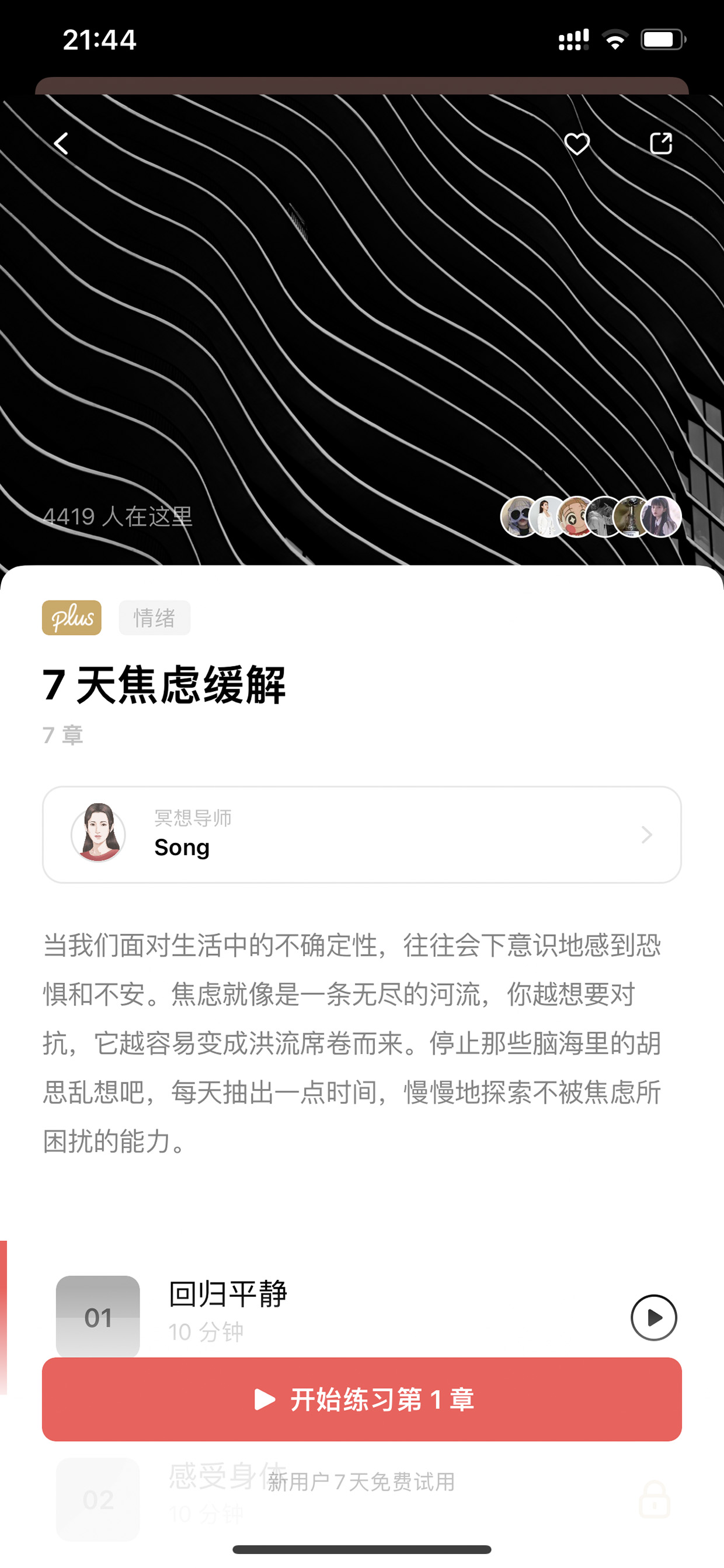Play chapter 01 回归平静

coord(653,1318)
